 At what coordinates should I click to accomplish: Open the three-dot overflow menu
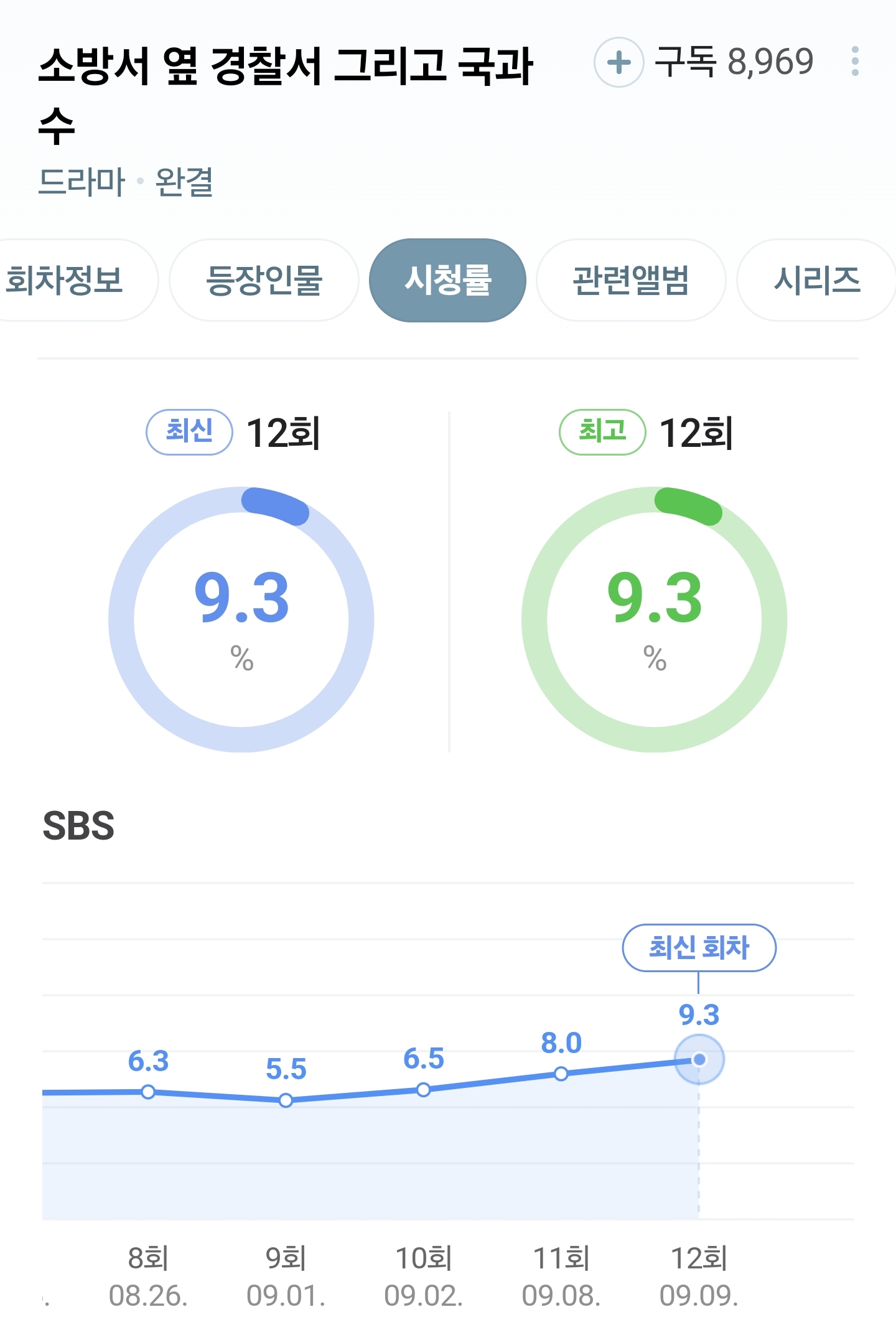tap(856, 62)
